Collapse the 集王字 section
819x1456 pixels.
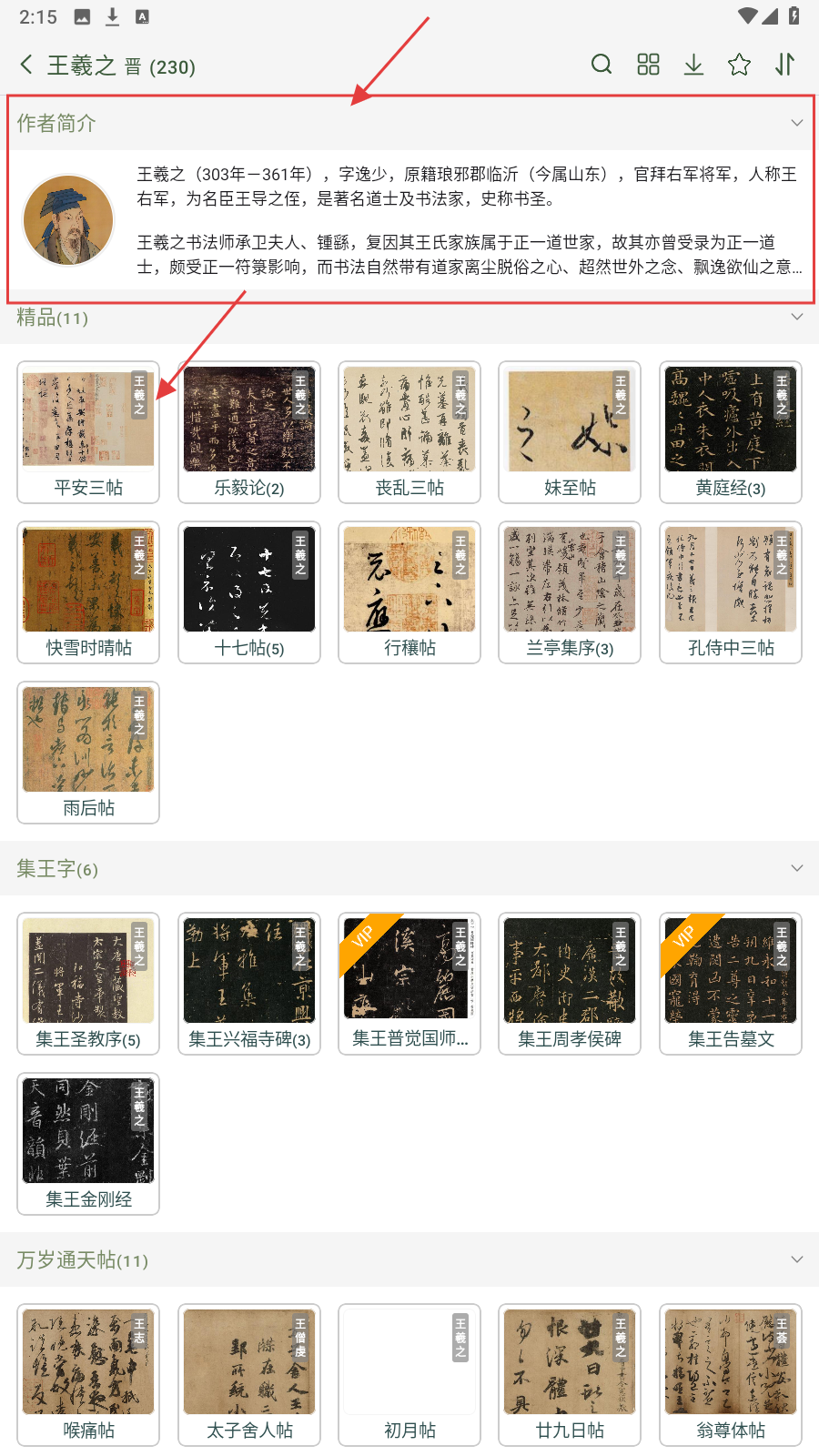click(796, 868)
